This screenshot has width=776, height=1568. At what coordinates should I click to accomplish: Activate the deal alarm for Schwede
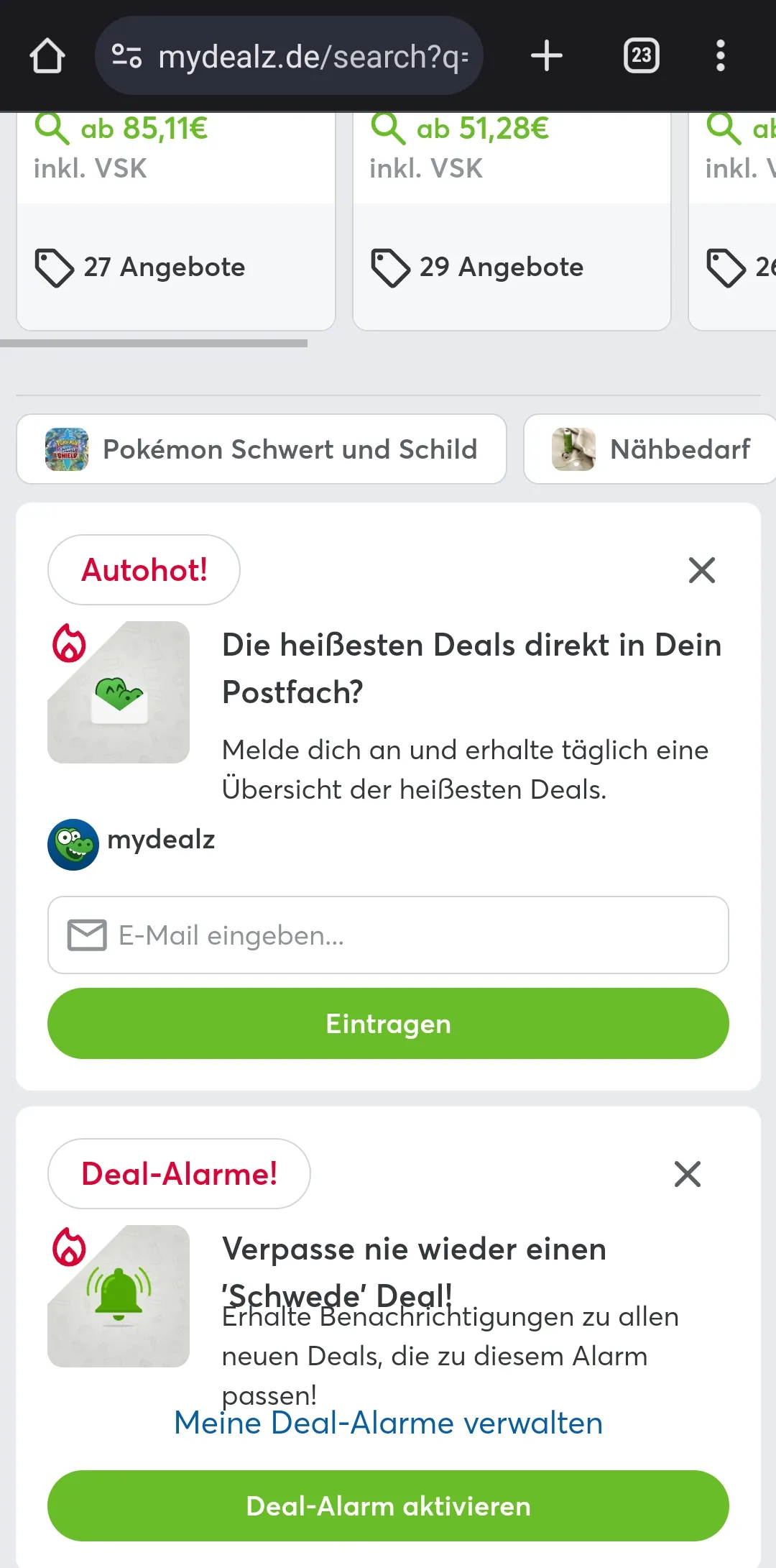[x=388, y=1505]
